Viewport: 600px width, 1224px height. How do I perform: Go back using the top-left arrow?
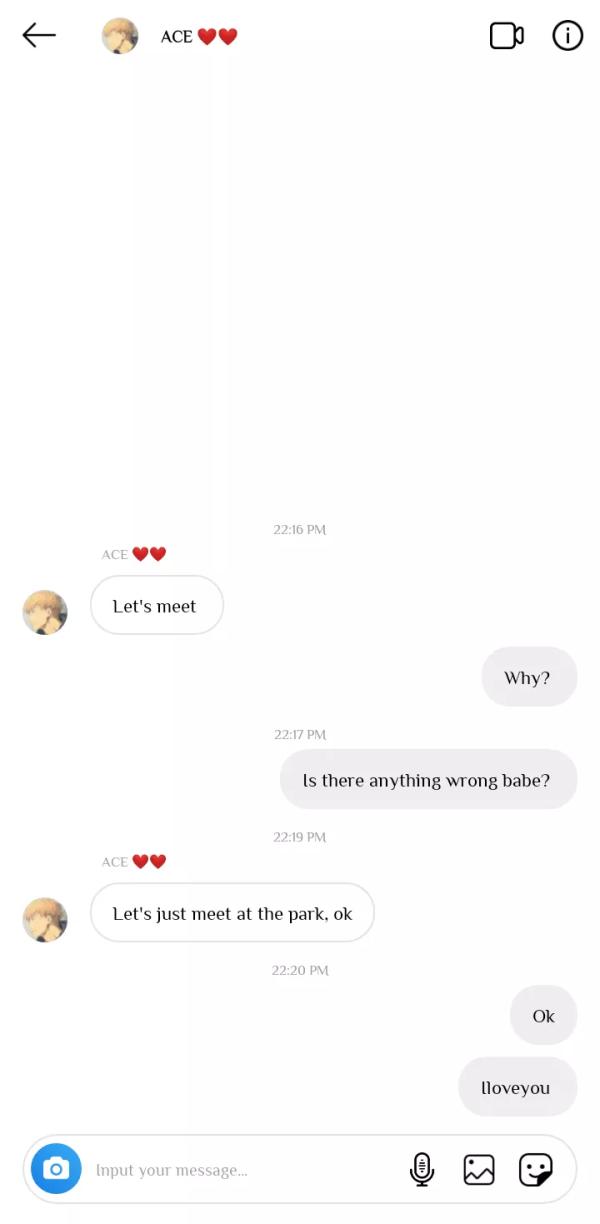(39, 36)
